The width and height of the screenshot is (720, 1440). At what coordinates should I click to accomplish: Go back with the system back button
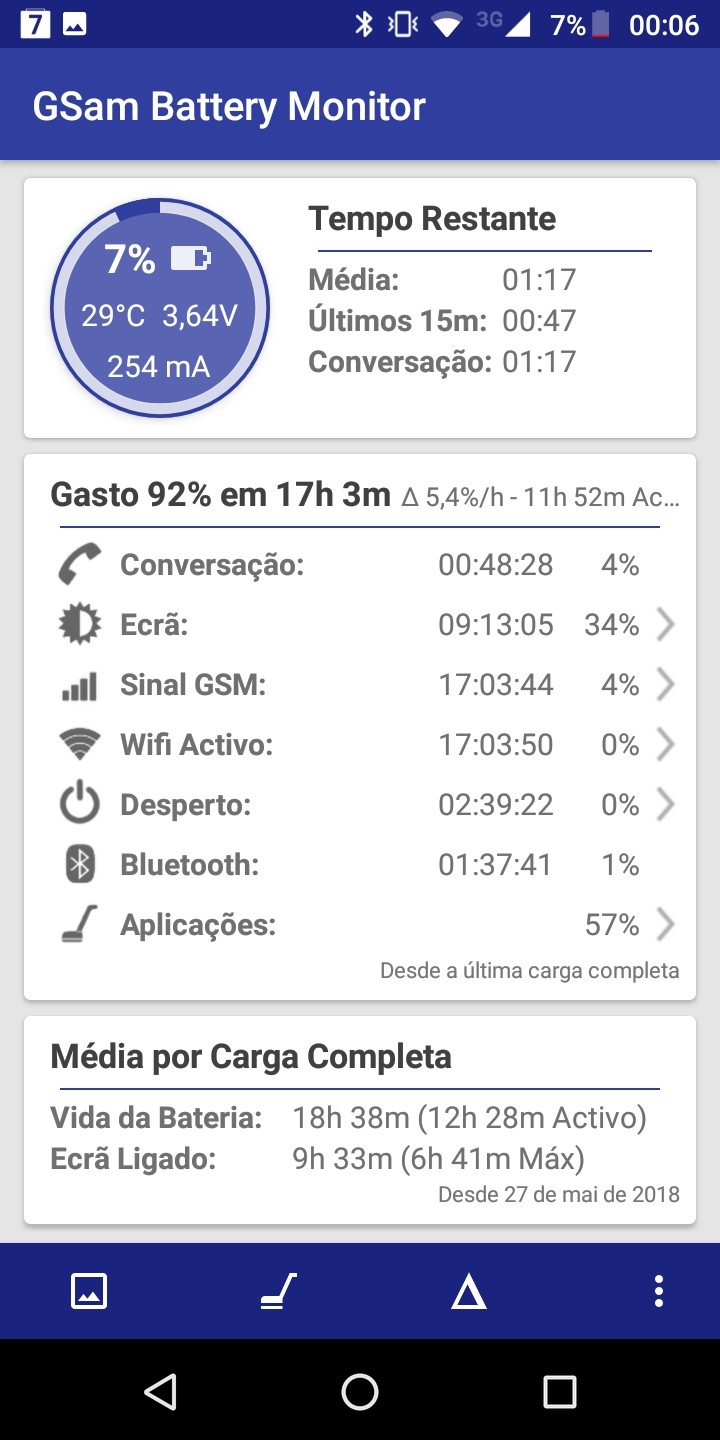[160, 1391]
